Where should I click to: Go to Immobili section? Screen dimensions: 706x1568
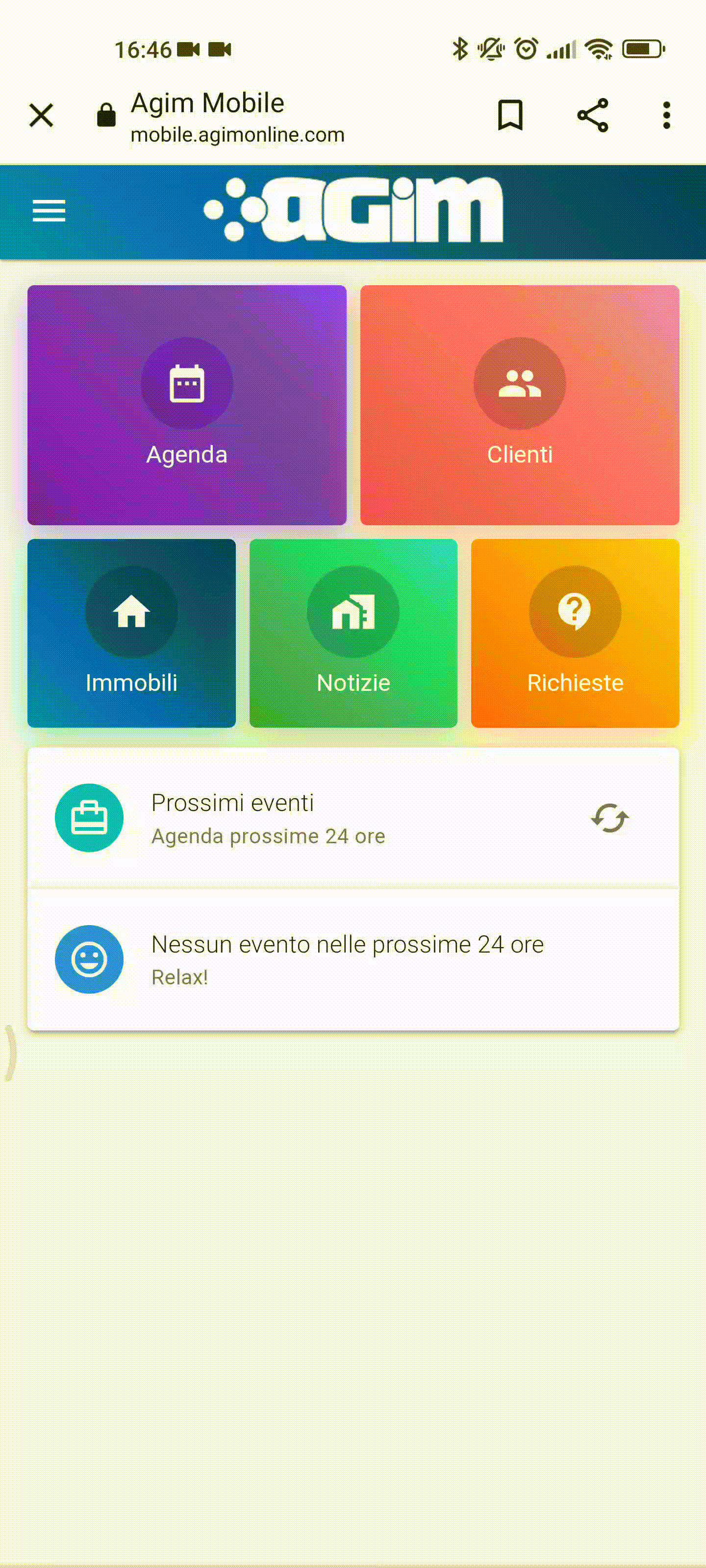(131, 633)
